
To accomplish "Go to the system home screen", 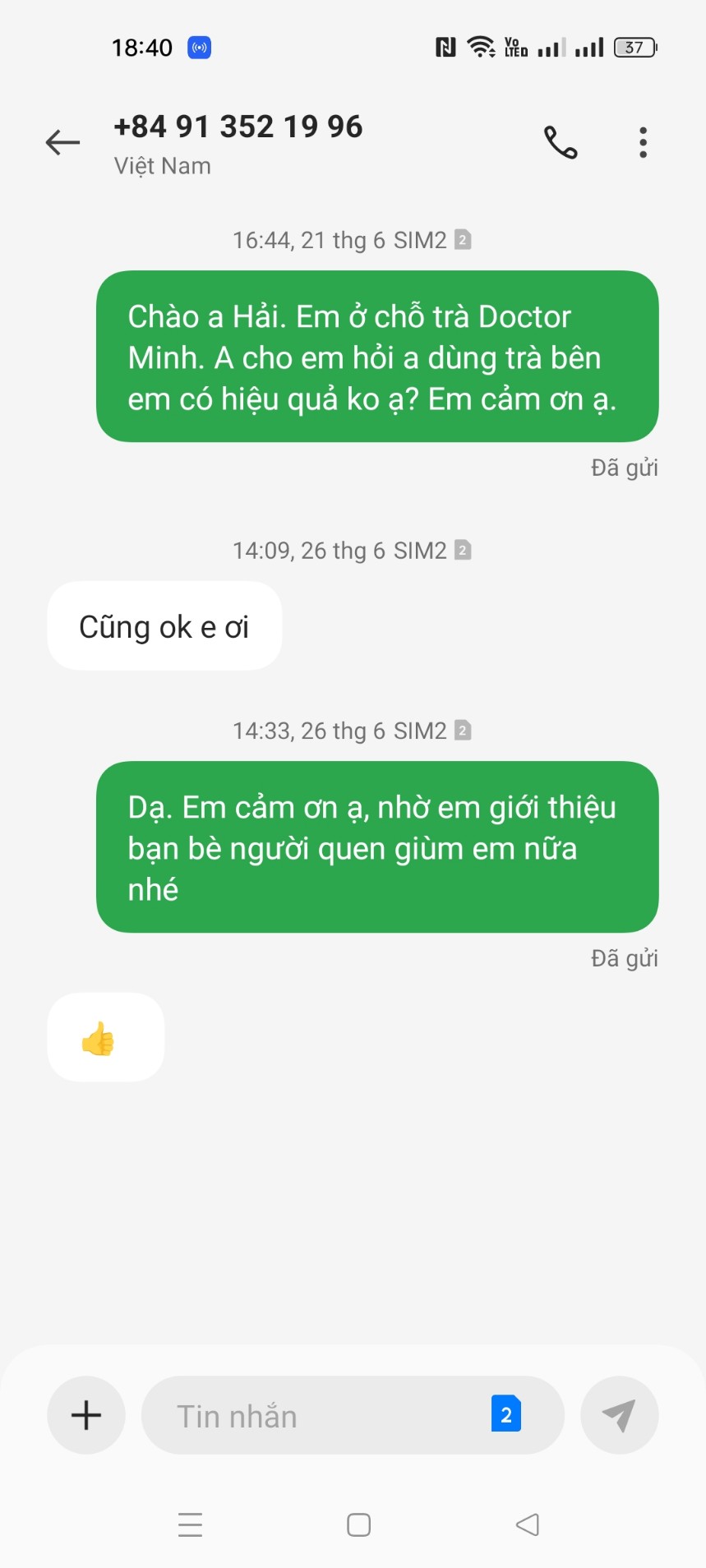I will pyautogui.click(x=358, y=1524).
